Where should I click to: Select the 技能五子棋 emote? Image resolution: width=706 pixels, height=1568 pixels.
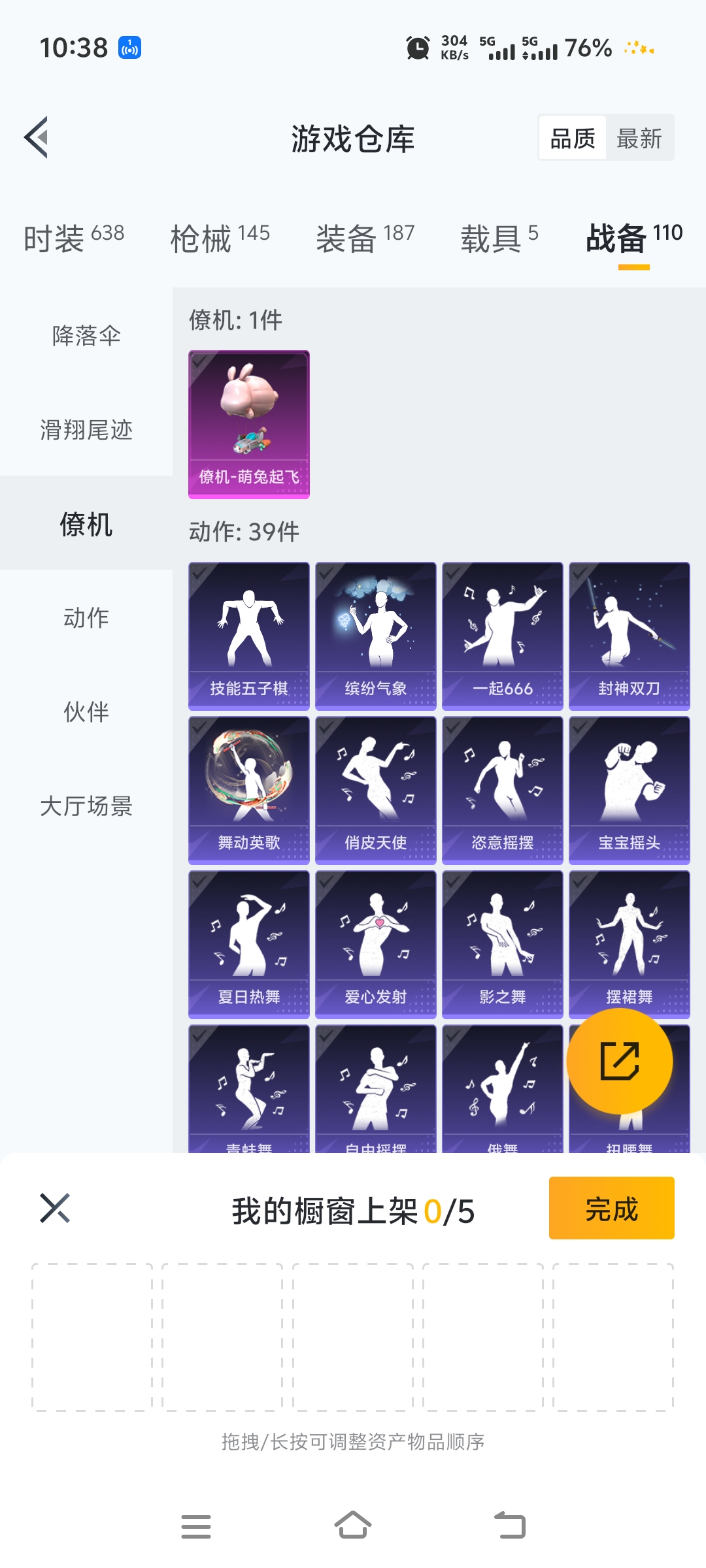coord(249,636)
